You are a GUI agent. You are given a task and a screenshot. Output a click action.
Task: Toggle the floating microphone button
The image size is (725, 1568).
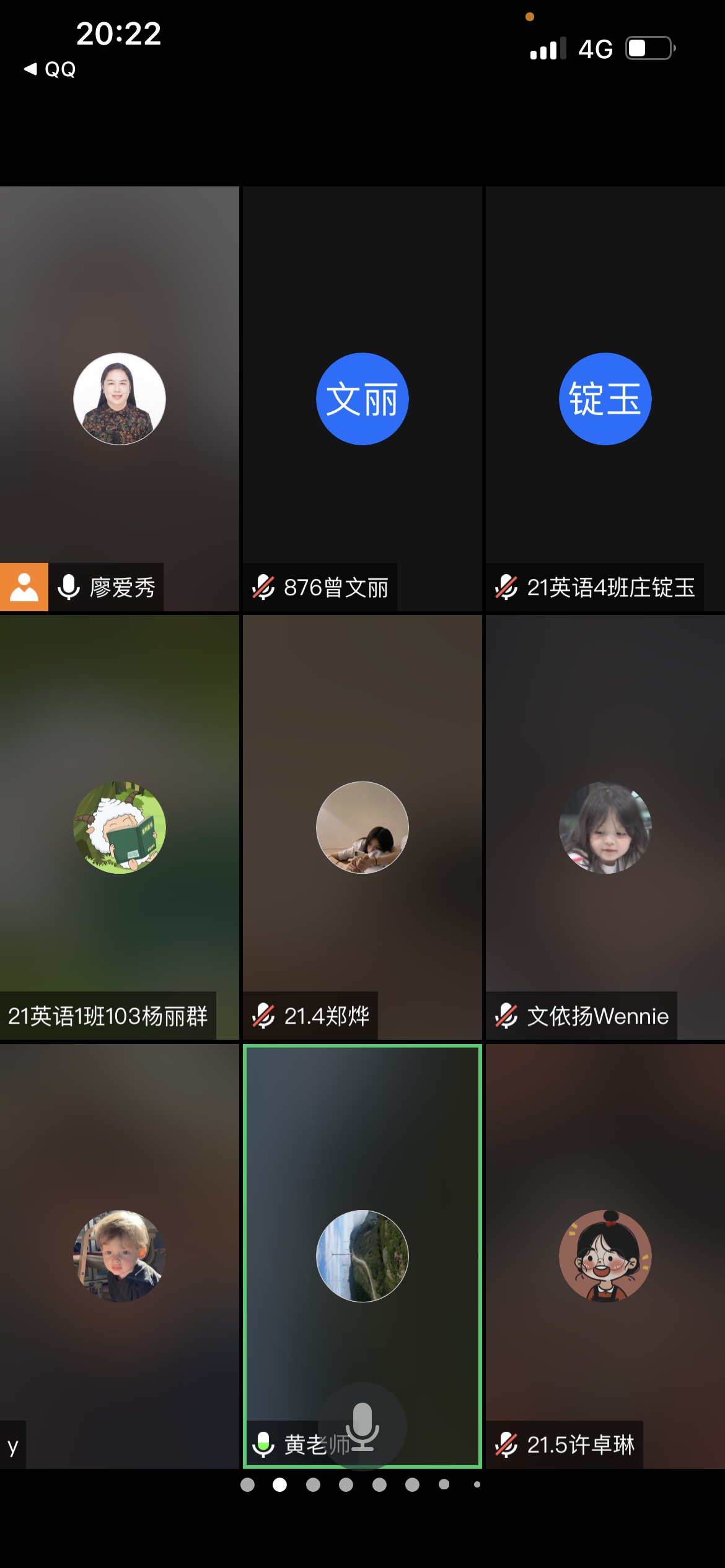[362, 1426]
